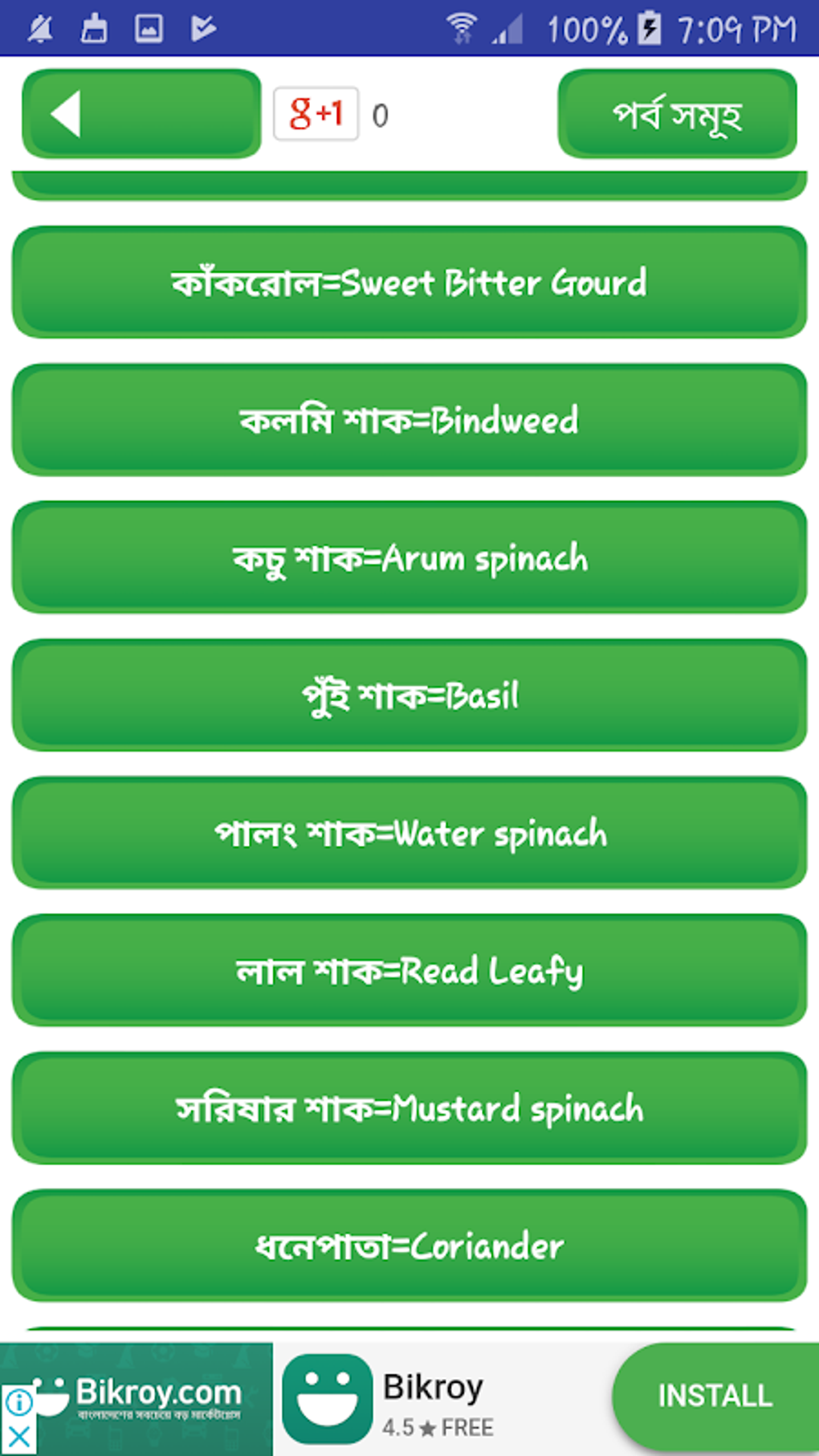Open the Coriander vocabulary entry
This screenshot has height=1456, width=819.
pyautogui.click(x=409, y=1246)
